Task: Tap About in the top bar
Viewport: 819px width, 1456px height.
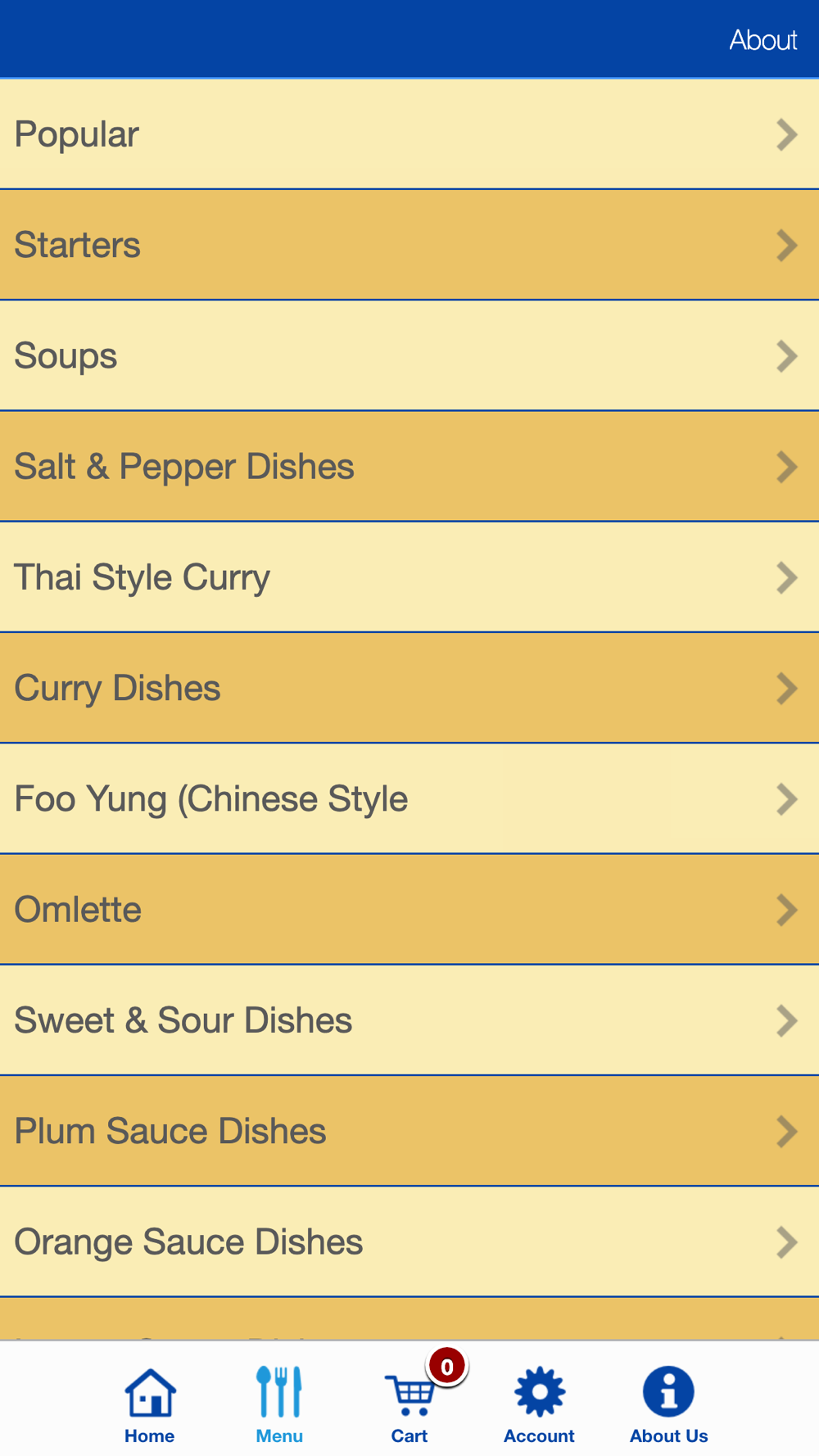Action: (x=762, y=39)
